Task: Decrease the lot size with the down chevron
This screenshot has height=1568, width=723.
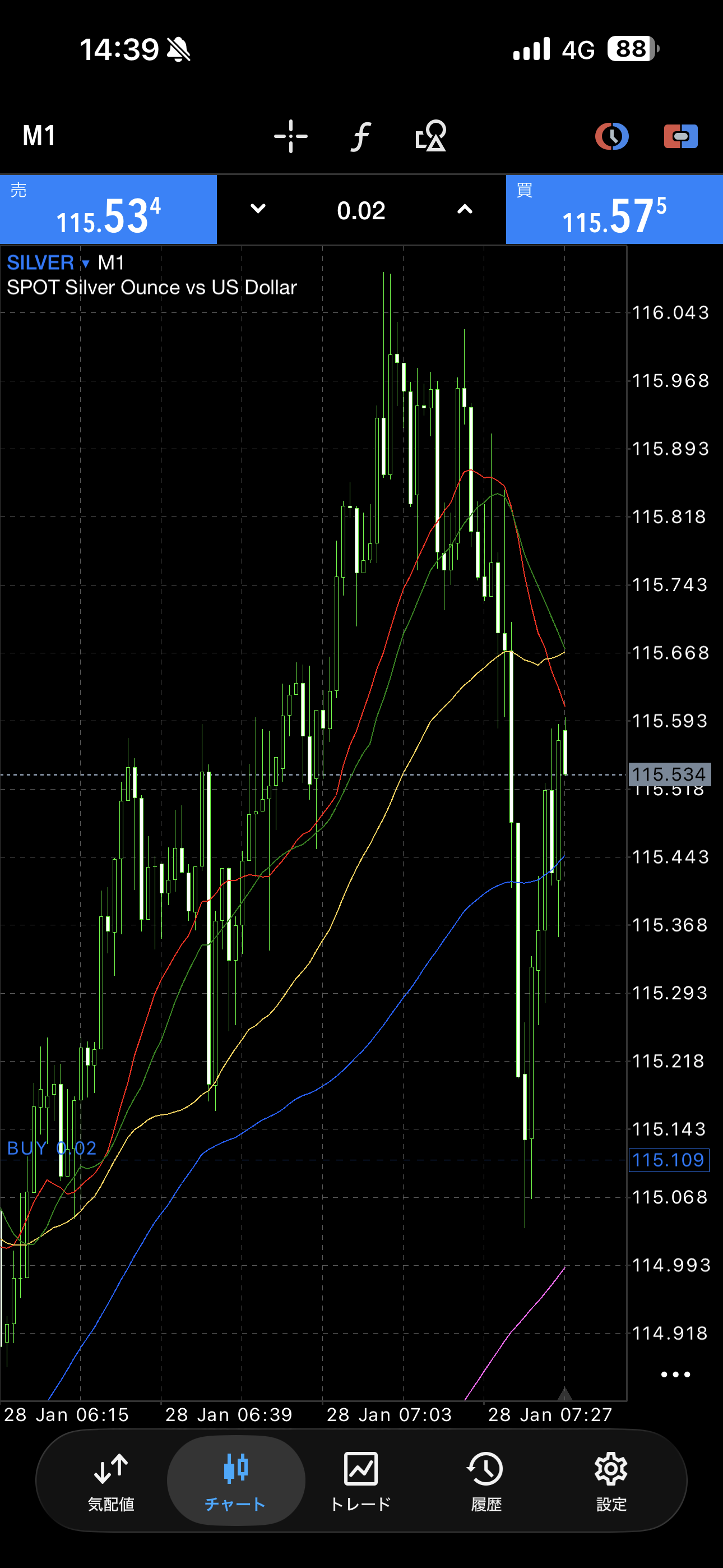Action: point(258,209)
